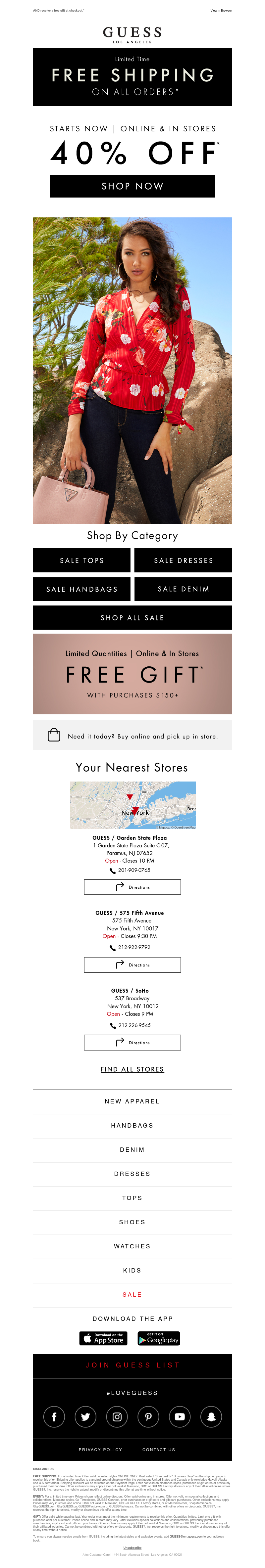Viewport: 265px width, 1568px height.
Task: Open the Privacy Policy link
Action: click(x=100, y=1449)
